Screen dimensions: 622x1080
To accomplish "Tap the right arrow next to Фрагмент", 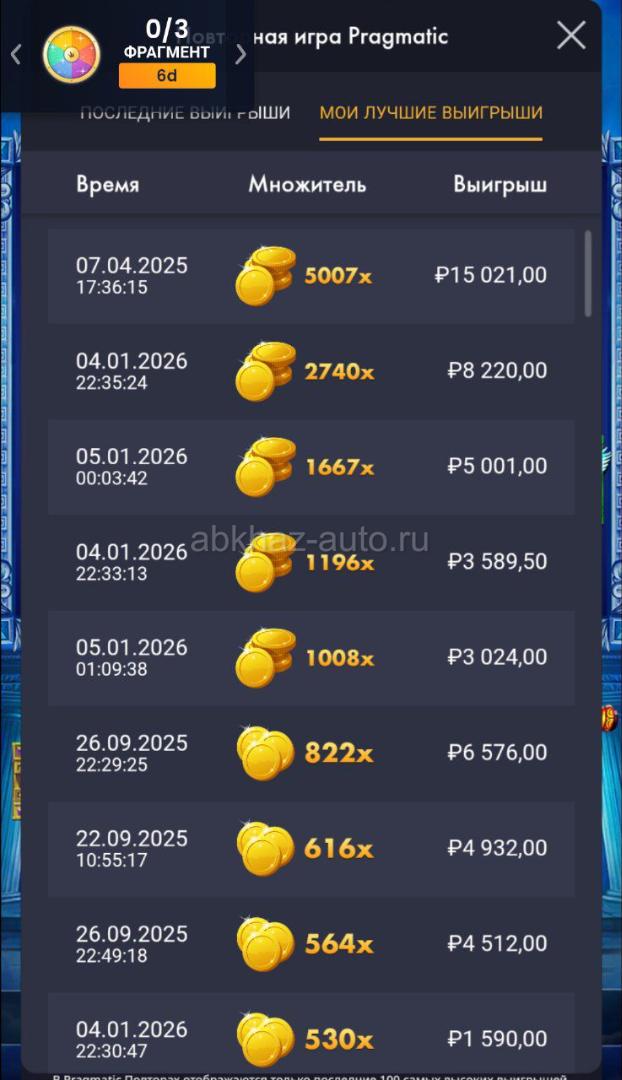I will (x=240, y=54).
